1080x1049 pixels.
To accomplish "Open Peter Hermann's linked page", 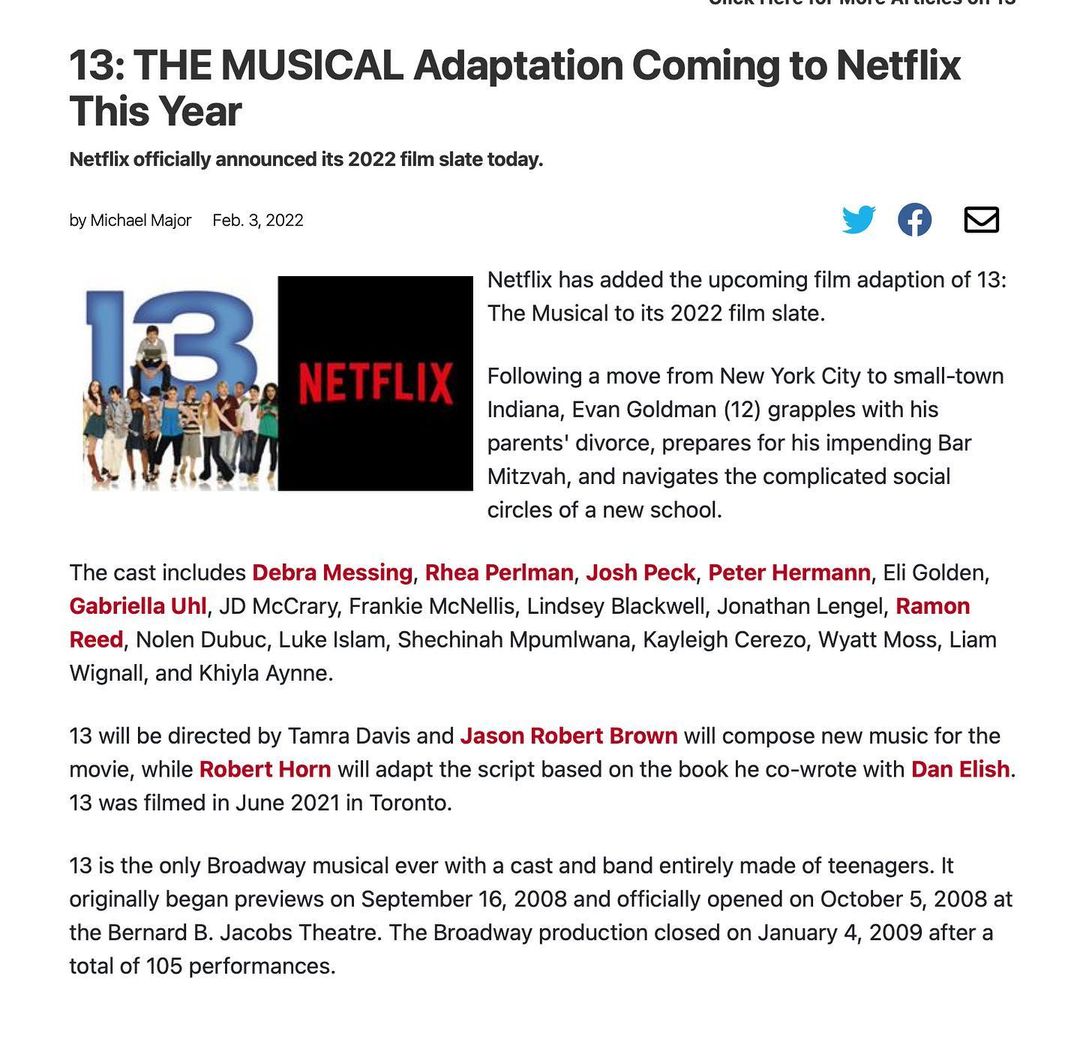I will point(789,573).
